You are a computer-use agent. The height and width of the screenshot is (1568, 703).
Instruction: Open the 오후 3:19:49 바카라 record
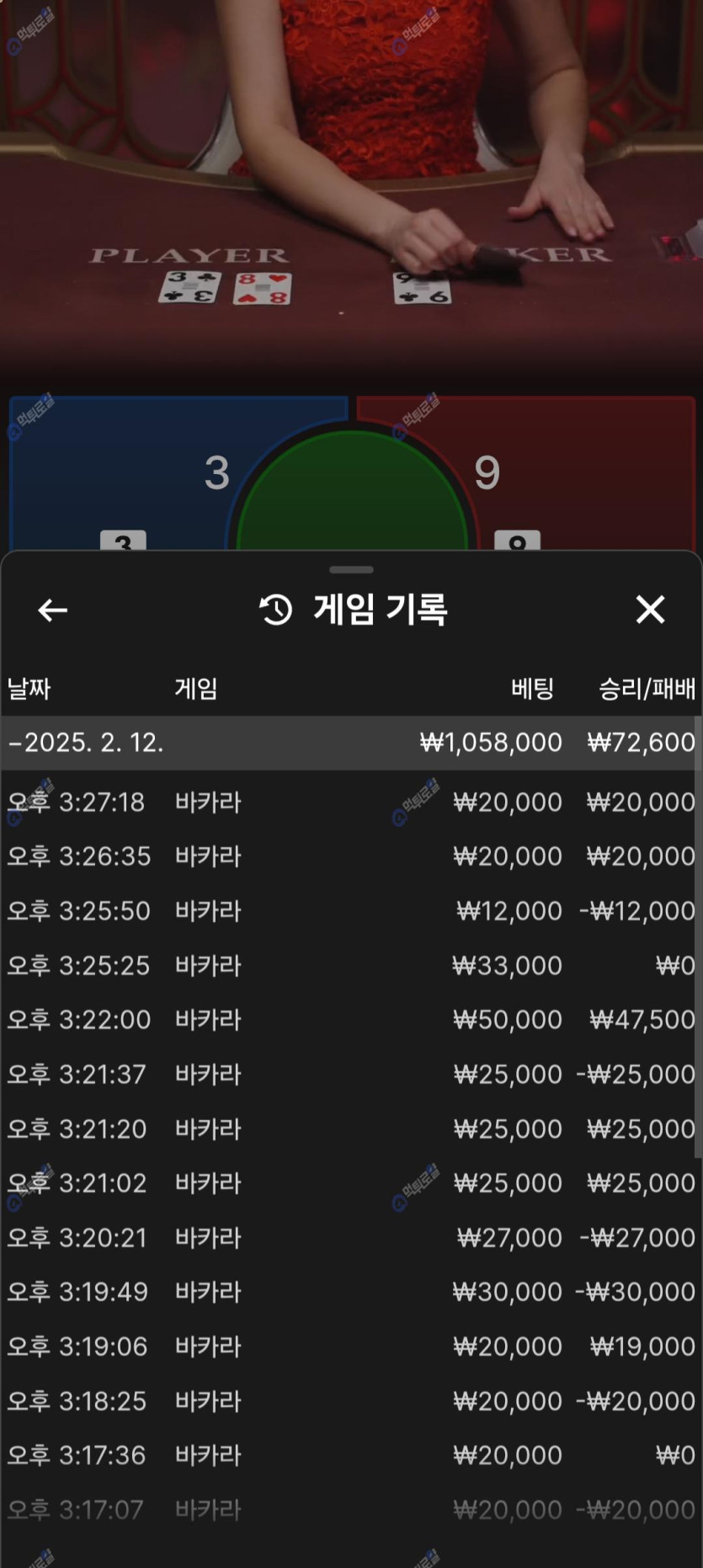point(350,1292)
